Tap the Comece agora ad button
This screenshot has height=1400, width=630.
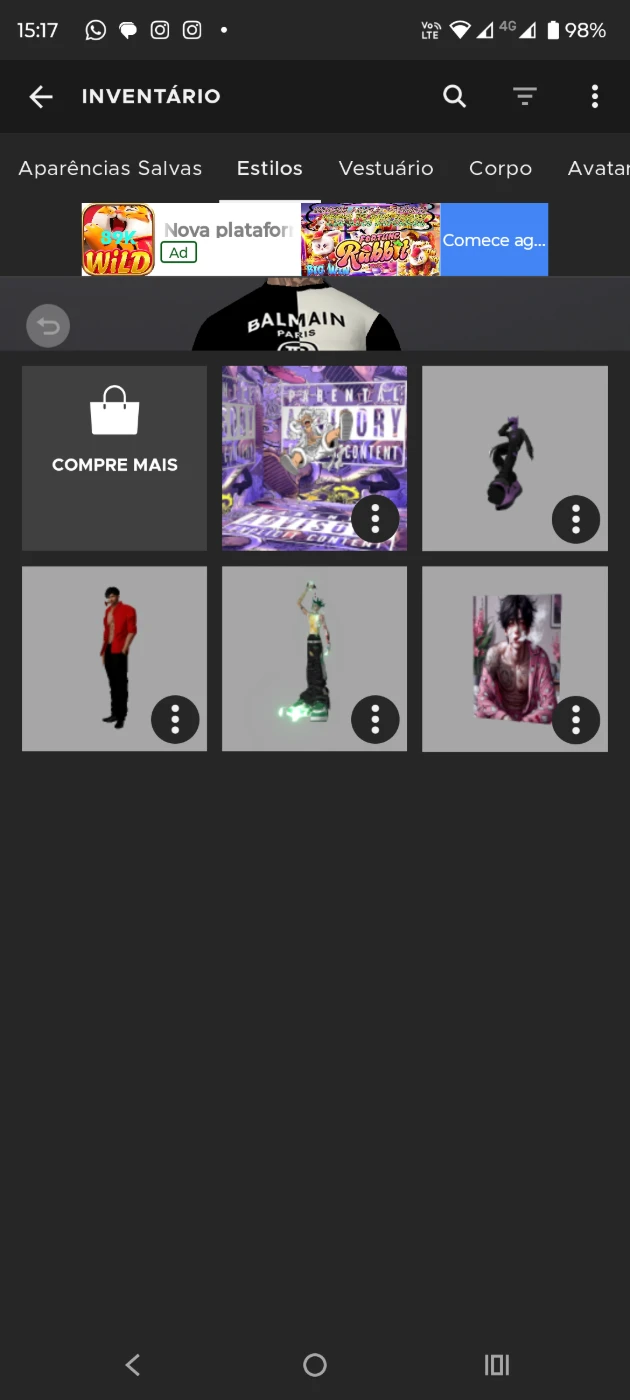click(494, 240)
